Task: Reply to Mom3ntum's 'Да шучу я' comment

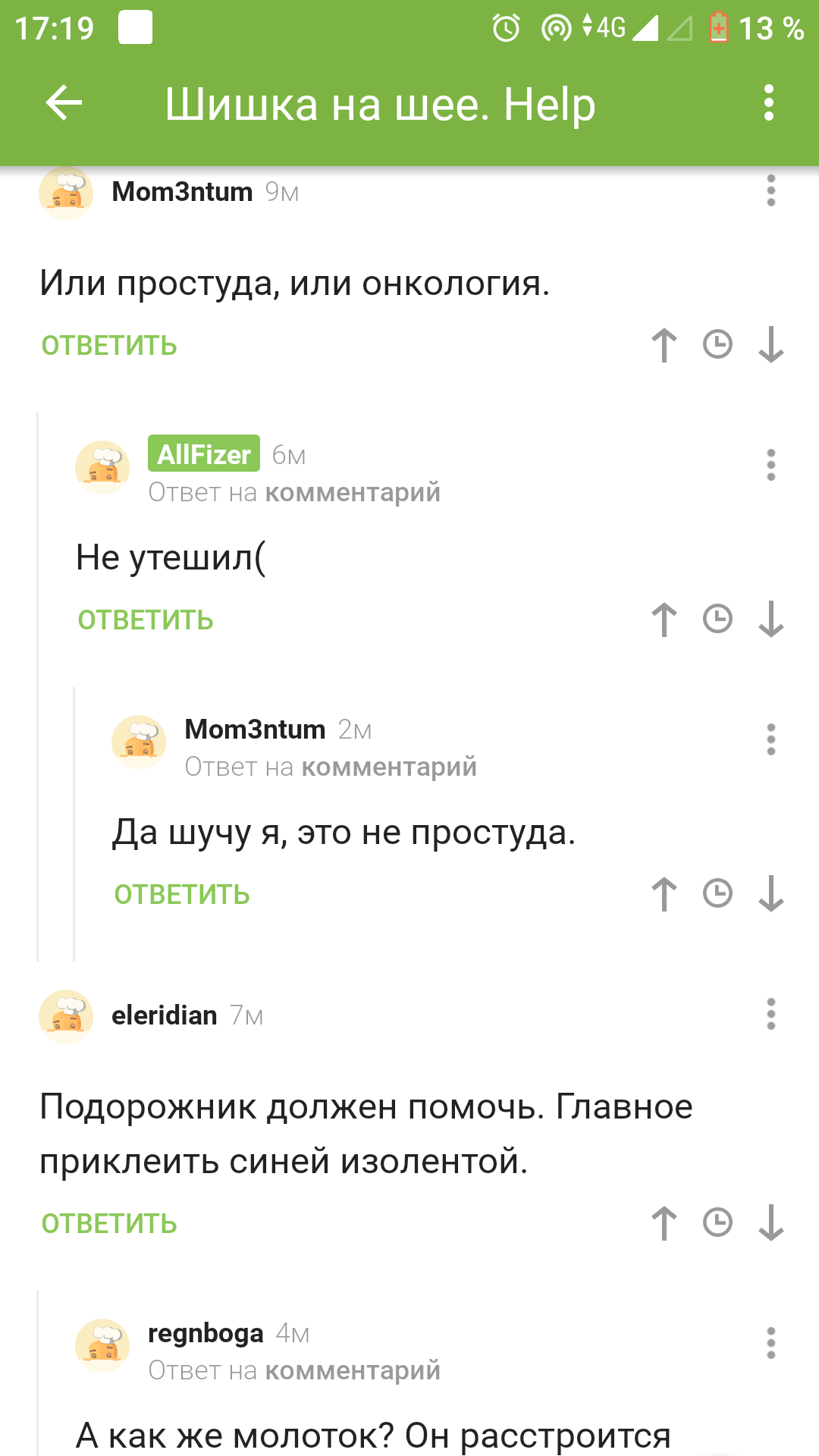Action: (182, 895)
